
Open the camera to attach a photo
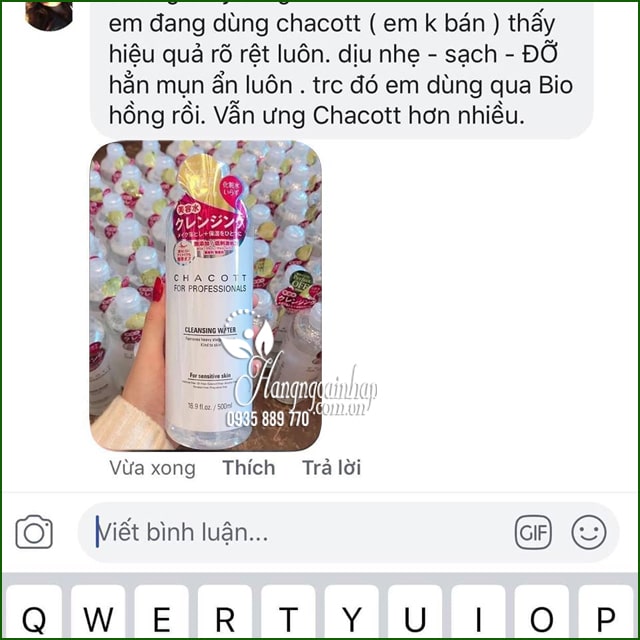[x=34, y=532]
